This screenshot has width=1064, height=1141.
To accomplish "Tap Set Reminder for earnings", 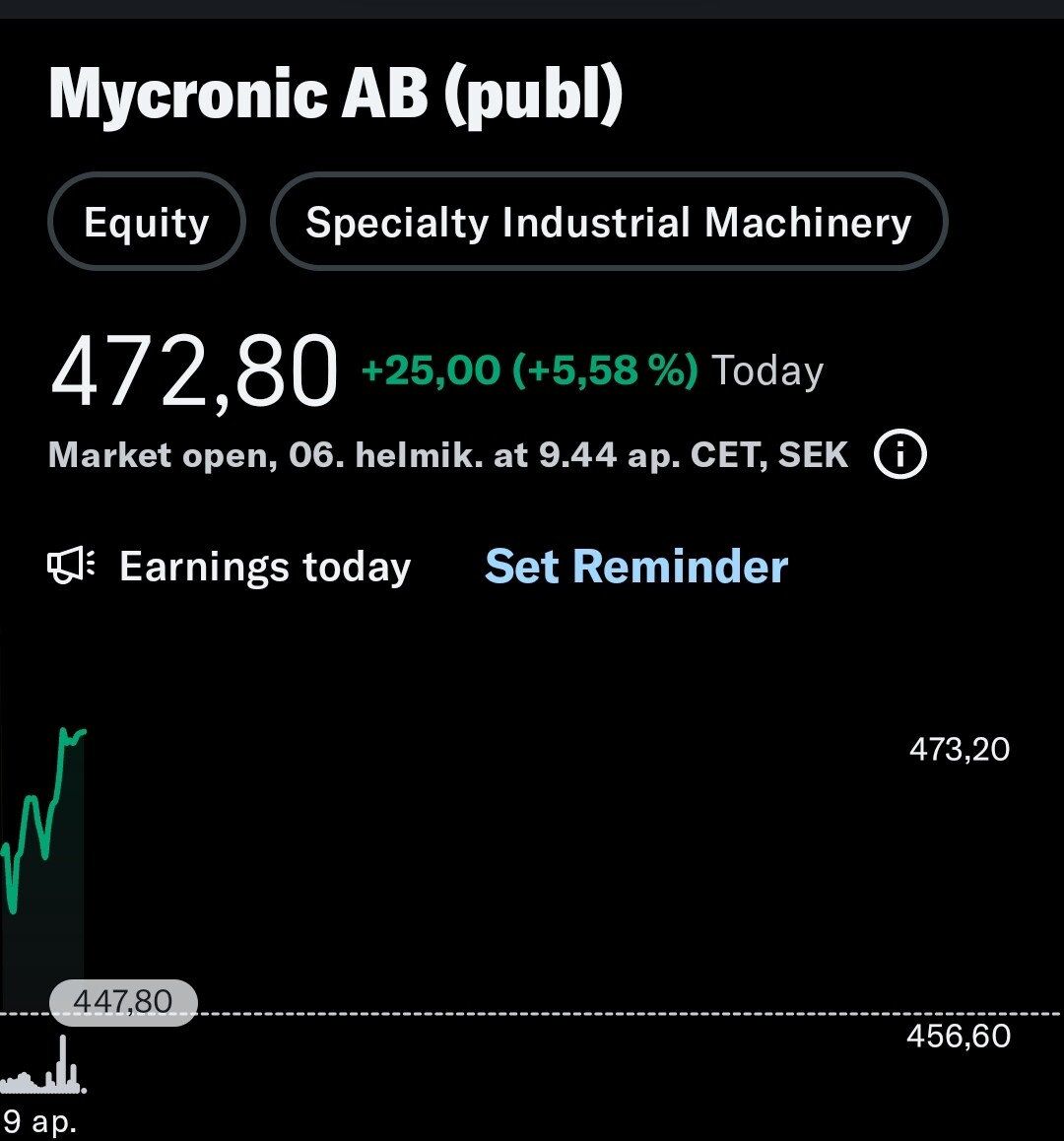I will (x=636, y=567).
